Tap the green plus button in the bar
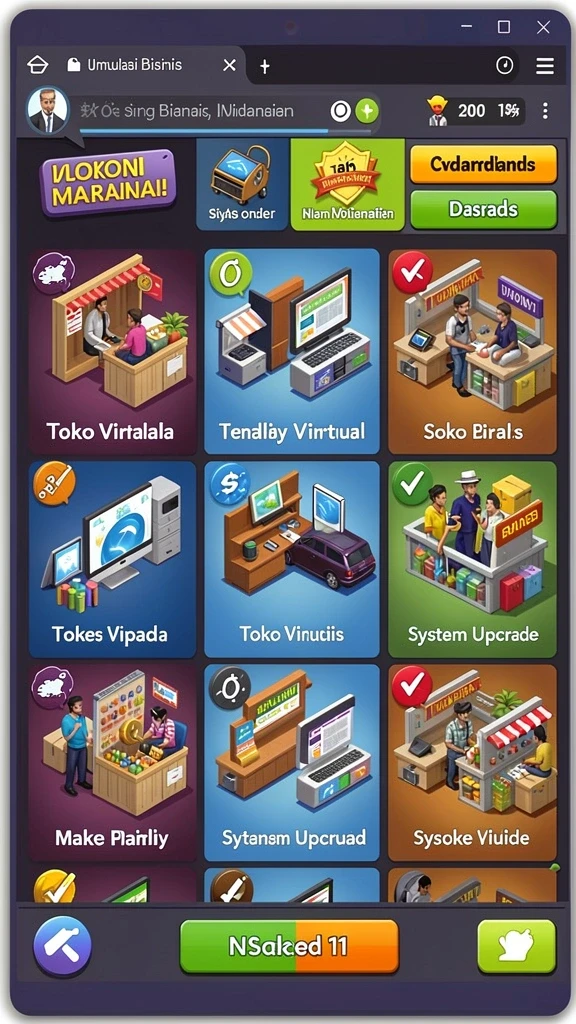Viewport: 576px width, 1024px height. 367,111
